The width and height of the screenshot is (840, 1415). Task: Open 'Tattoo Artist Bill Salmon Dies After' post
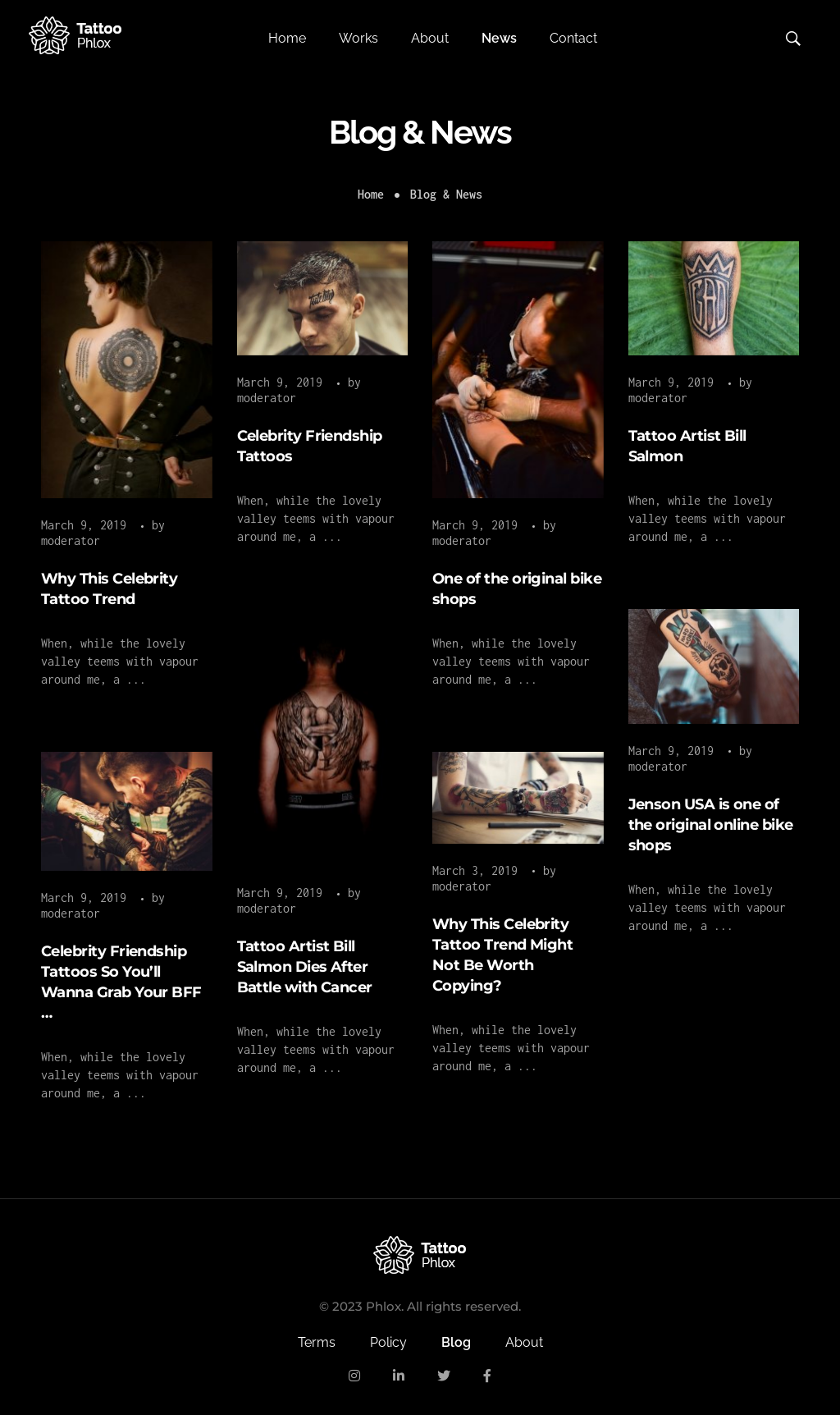point(304,966)
